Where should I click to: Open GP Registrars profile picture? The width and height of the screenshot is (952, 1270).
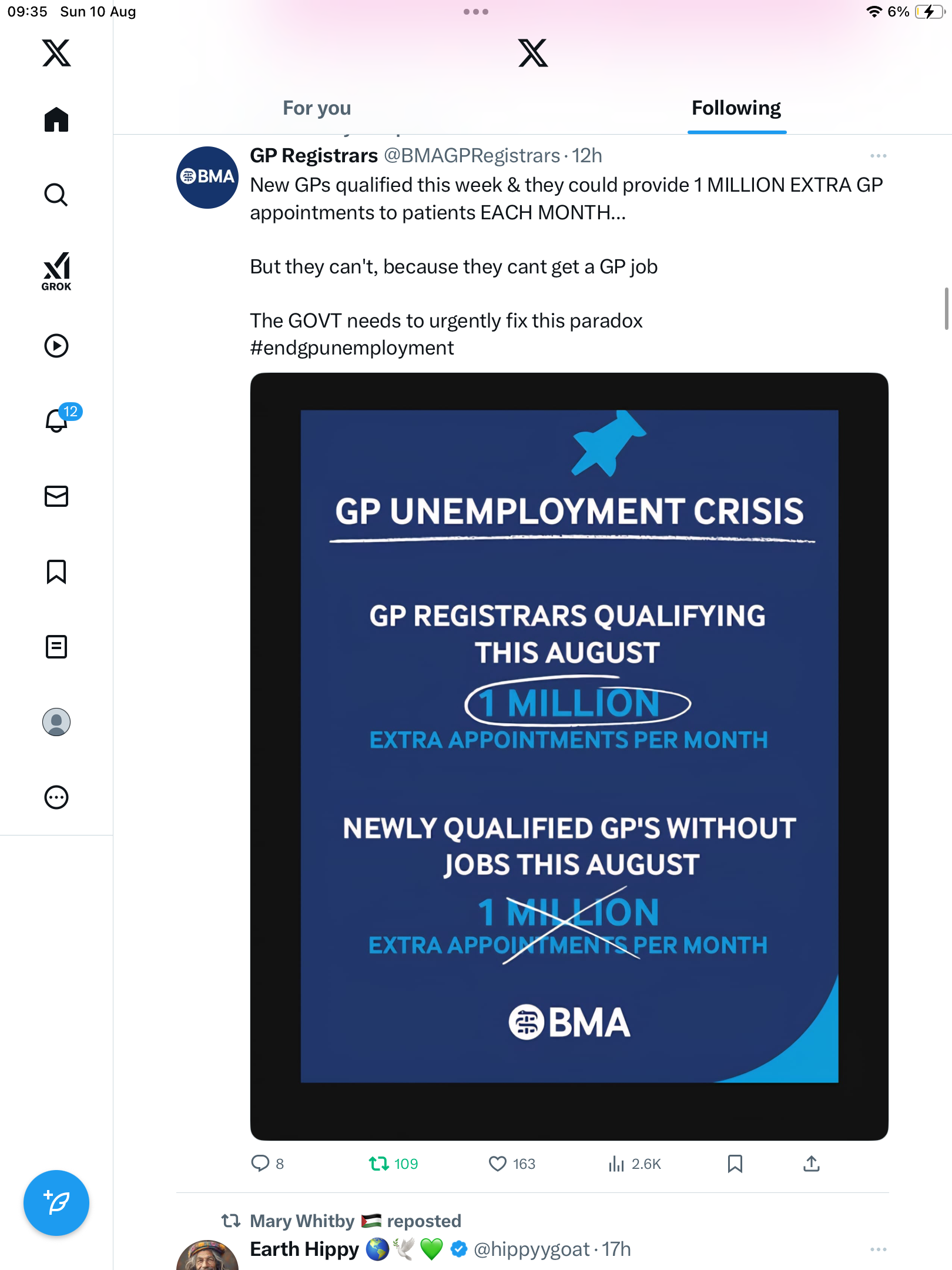tap(207, 177)
